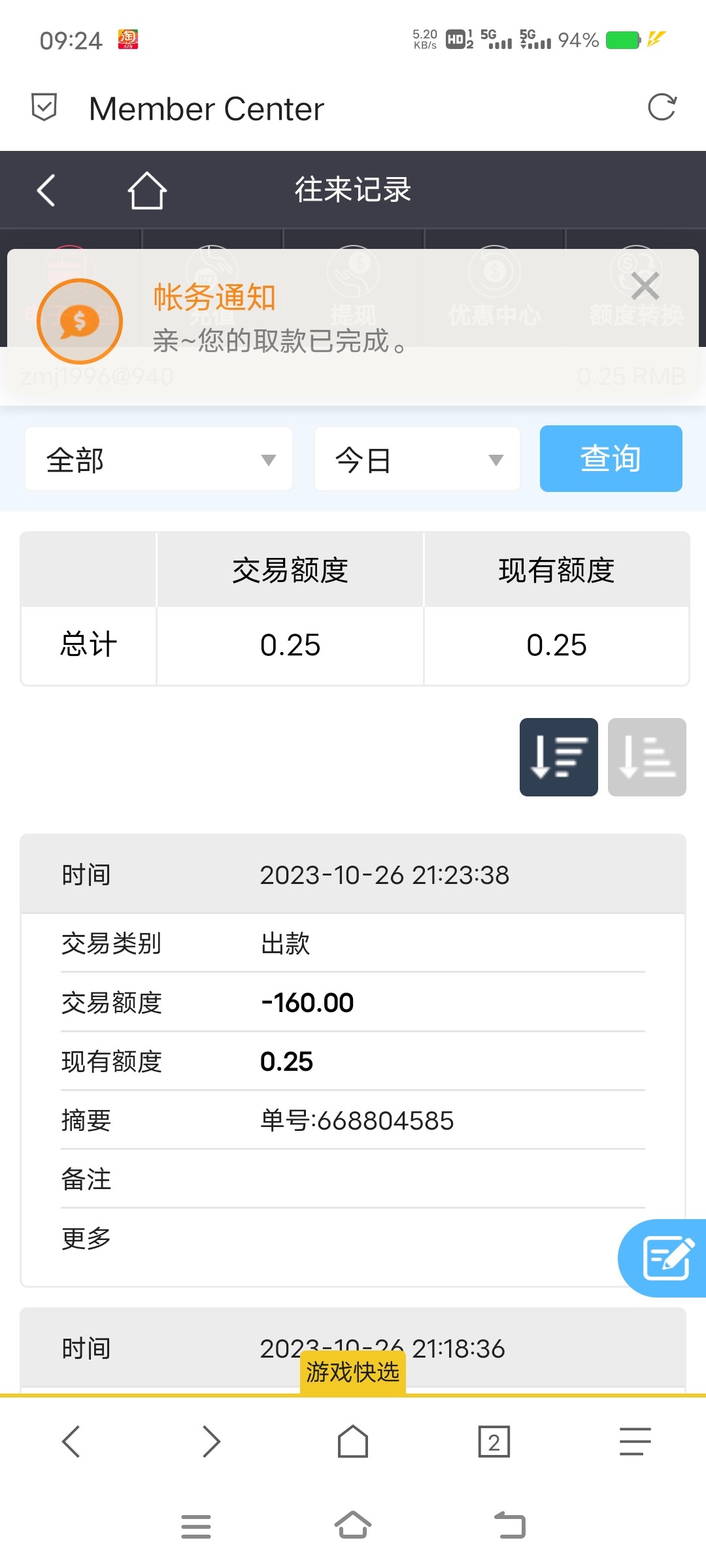
Task: Open the 全部 transaction type dropdown
Action: coord(157,459)
